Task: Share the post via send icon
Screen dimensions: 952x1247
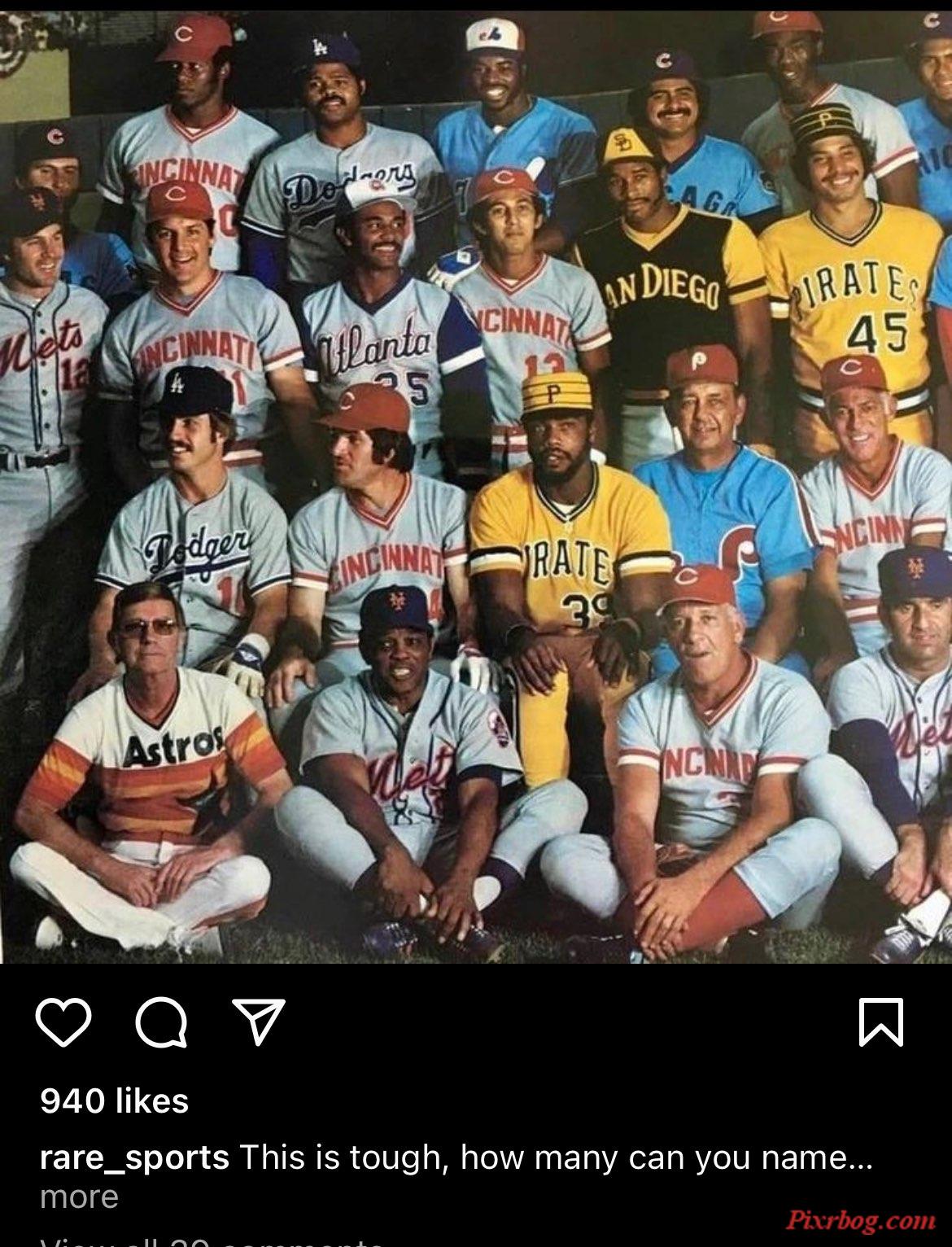Action: click(259, 1022)
